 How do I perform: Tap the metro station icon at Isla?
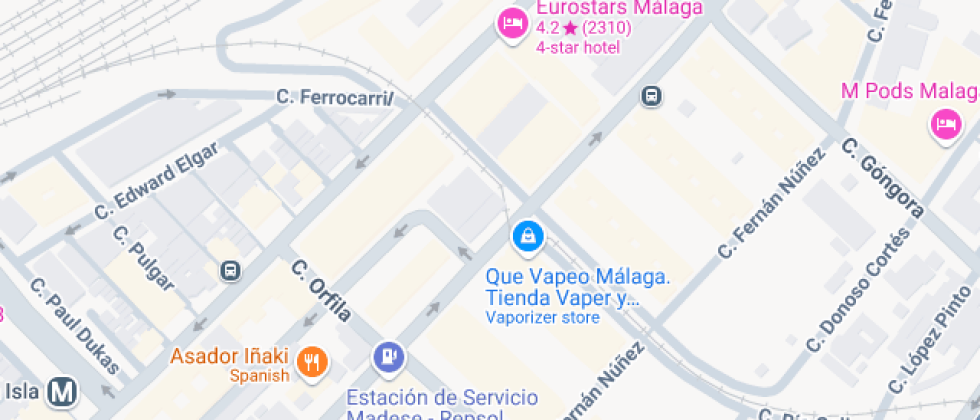pyautogui.click(x=62, y=391)
